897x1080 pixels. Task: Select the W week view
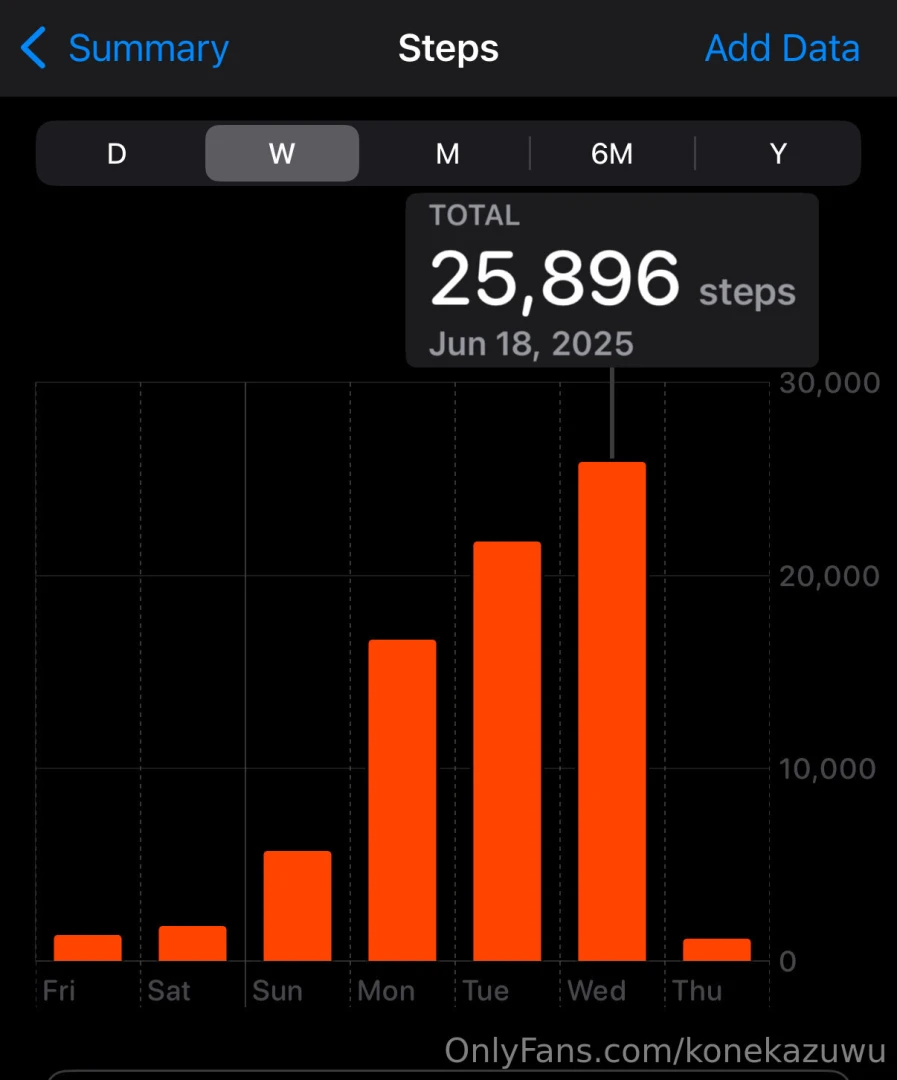tap(282, 154)
